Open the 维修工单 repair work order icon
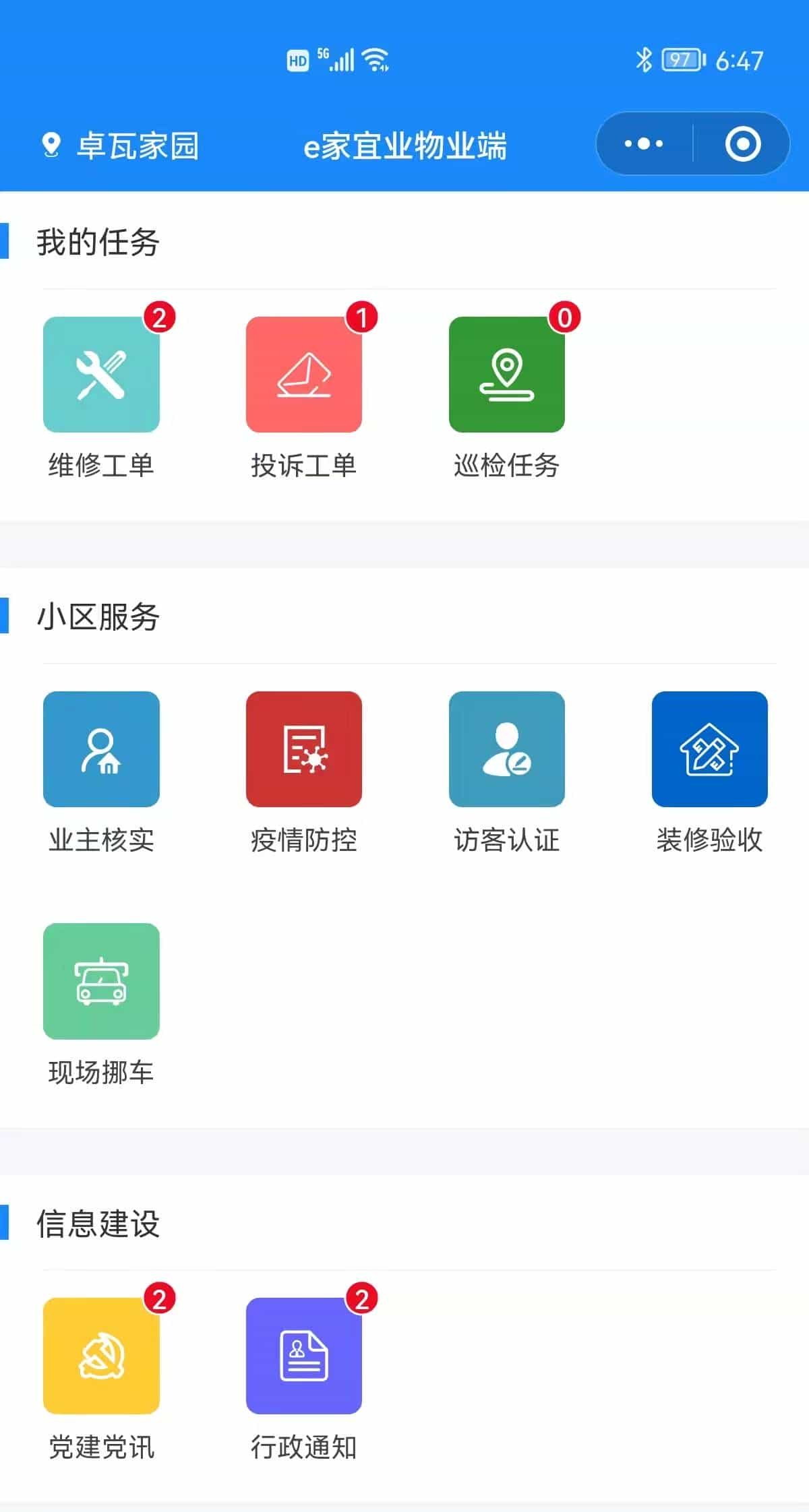The height and width of the screenshot is (1512, 809). [101, 375]
